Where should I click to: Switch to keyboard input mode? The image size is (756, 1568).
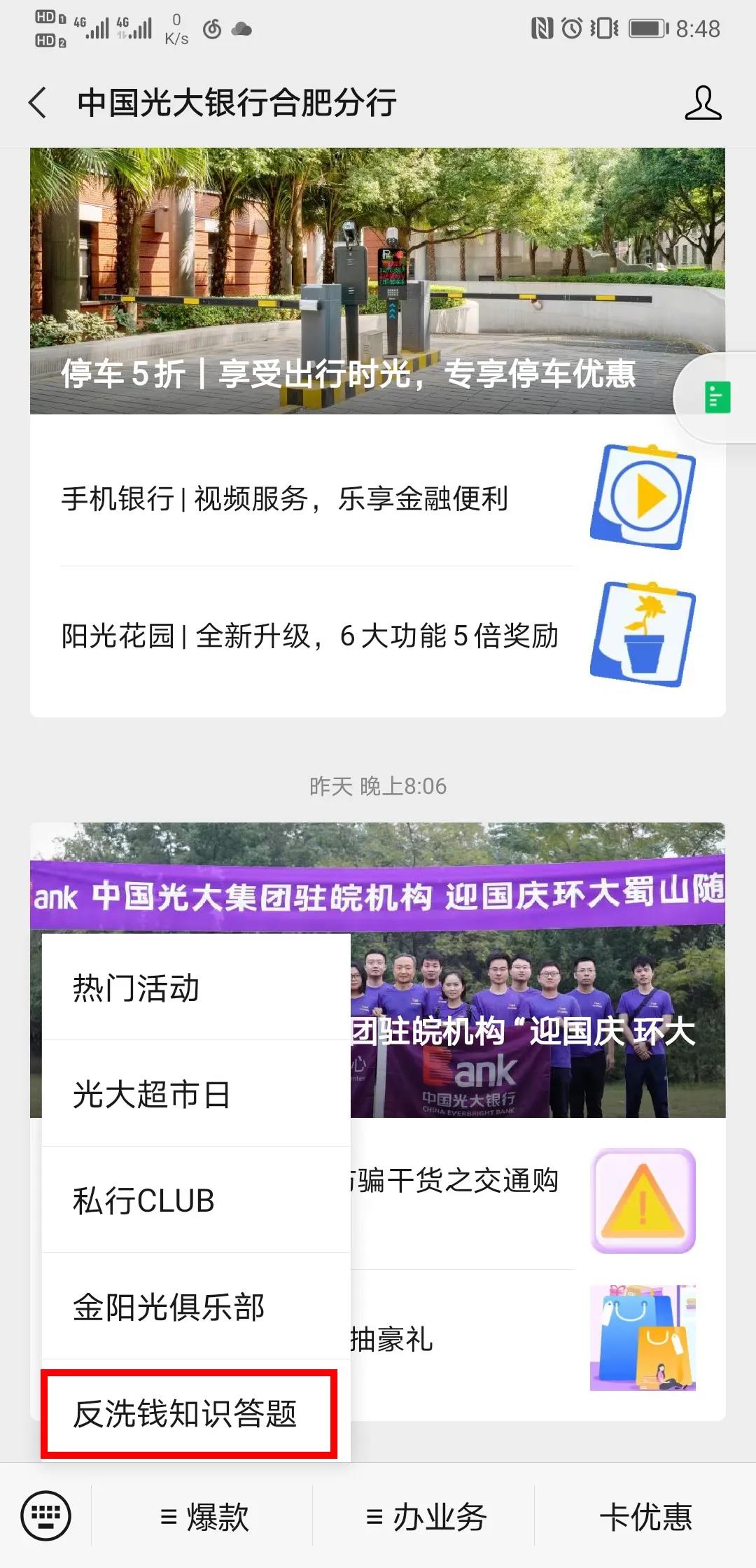(45, 1515)
